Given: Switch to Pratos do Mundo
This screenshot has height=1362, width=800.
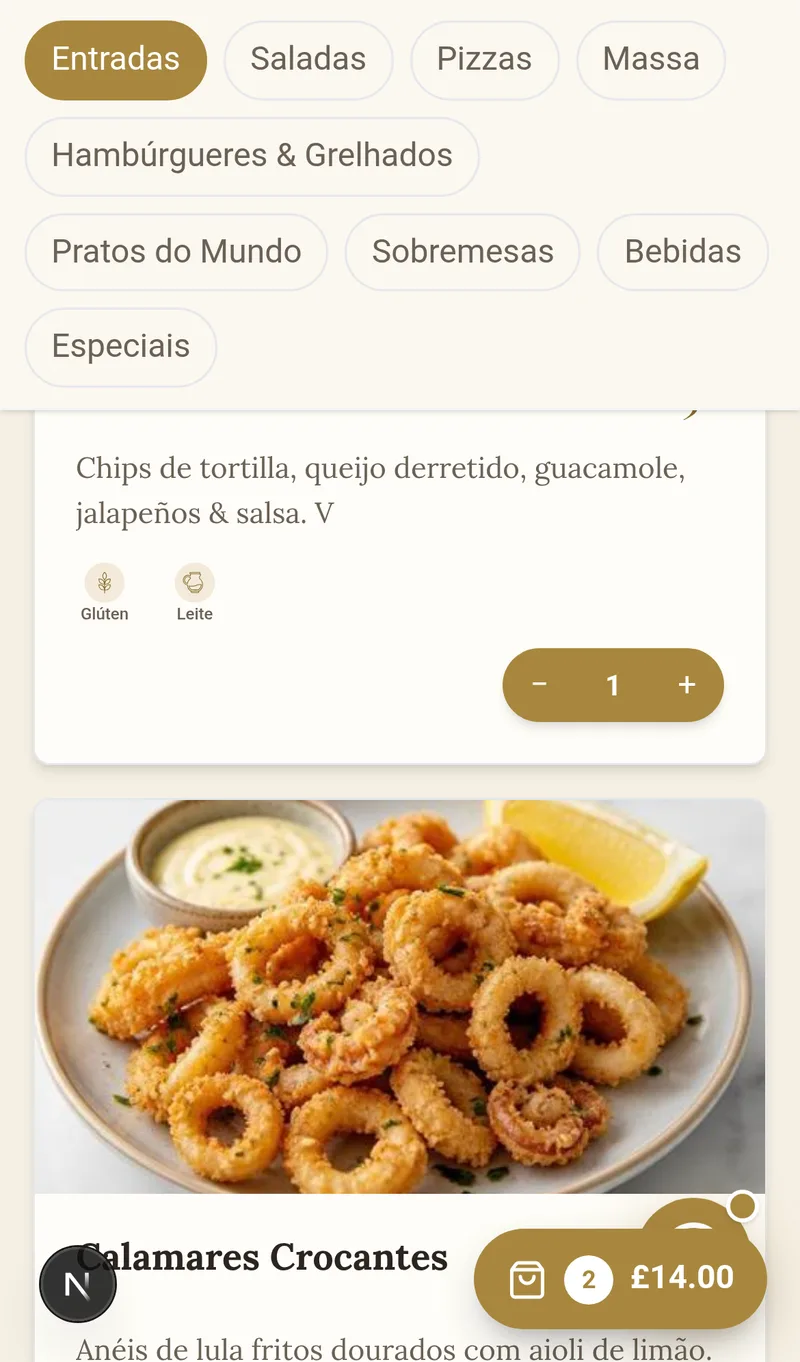Looking at the screenshot, I should tap(176, 252).
